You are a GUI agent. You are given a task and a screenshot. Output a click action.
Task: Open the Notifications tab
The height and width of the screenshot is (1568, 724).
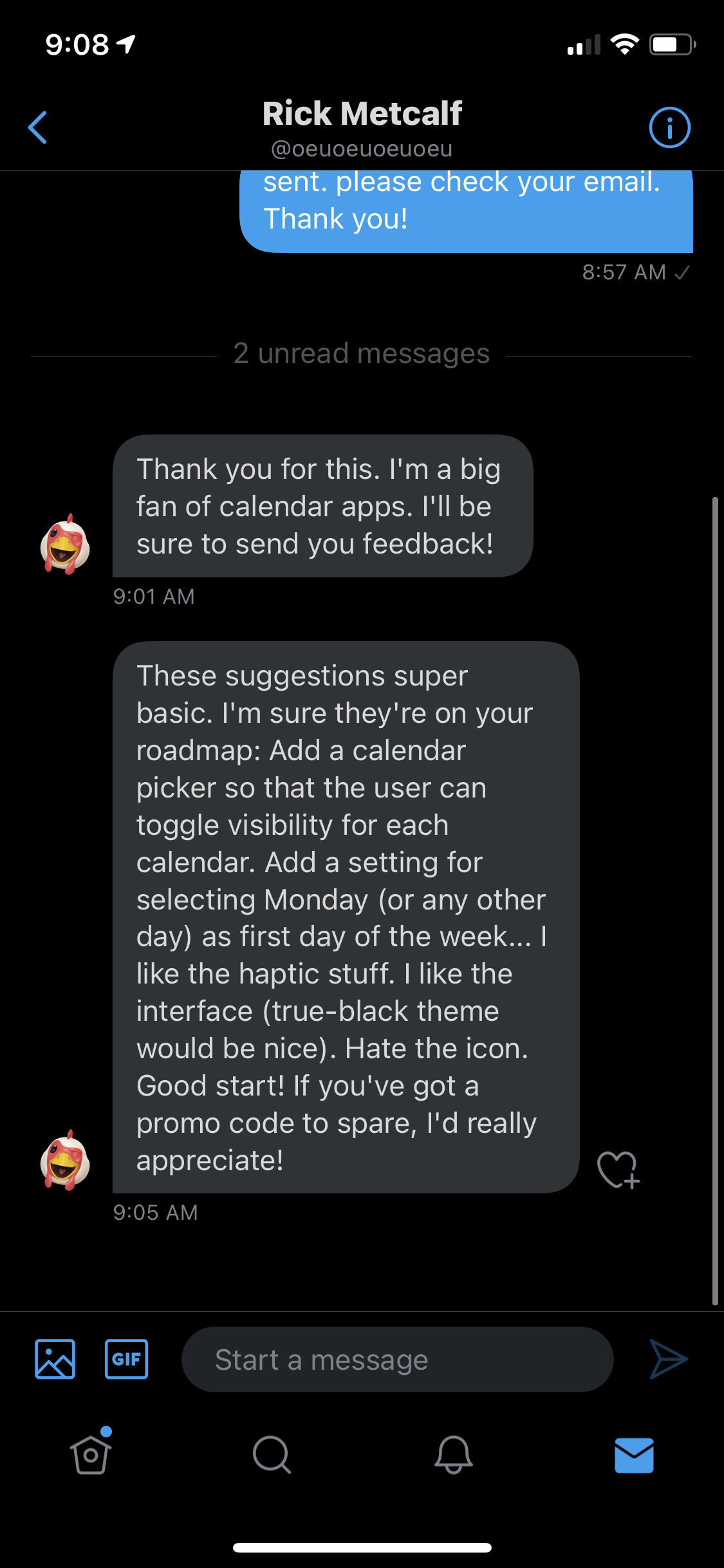tap(453, 1454)
